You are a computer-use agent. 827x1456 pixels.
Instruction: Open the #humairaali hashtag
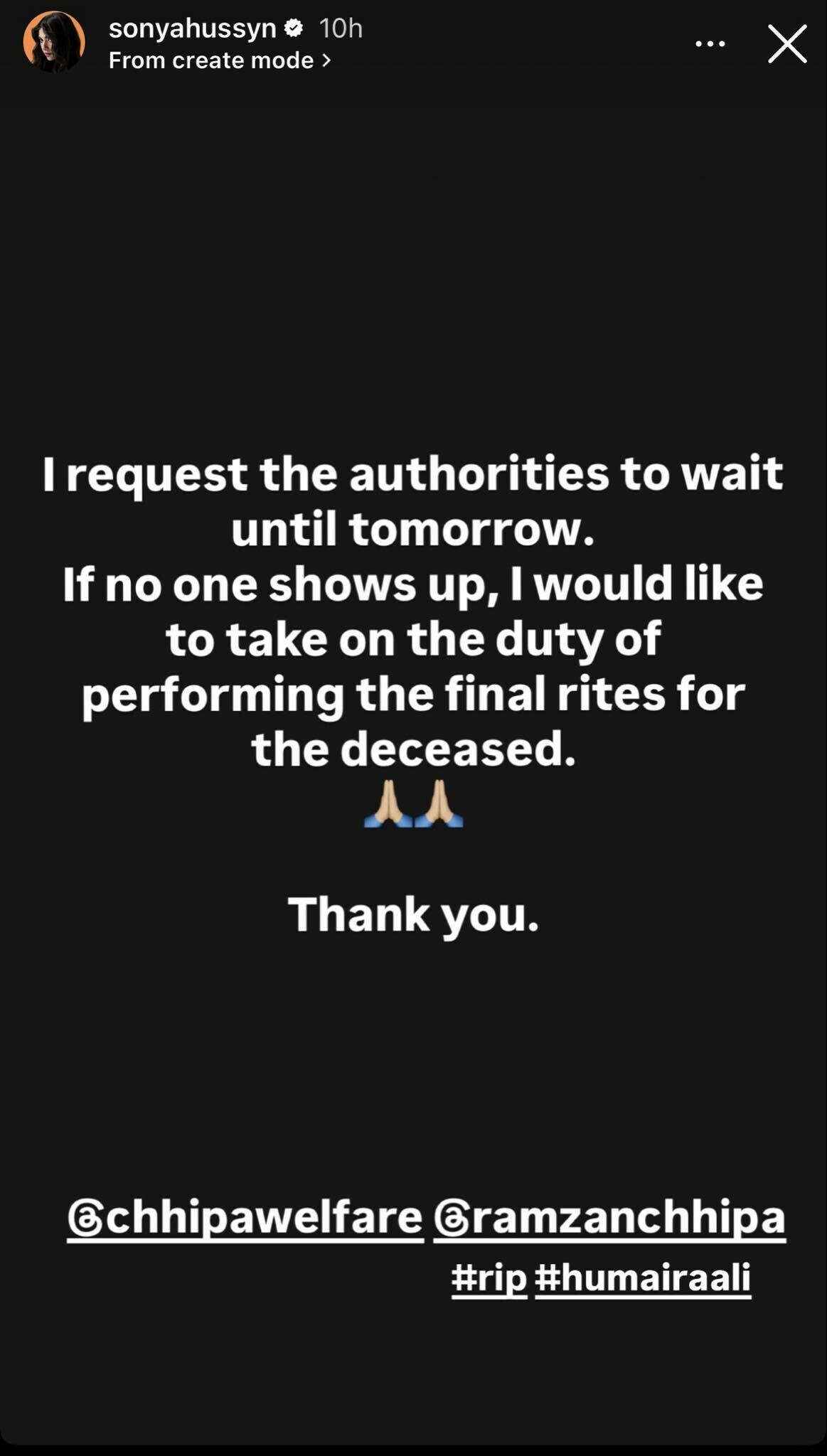tap(643, 1277)
